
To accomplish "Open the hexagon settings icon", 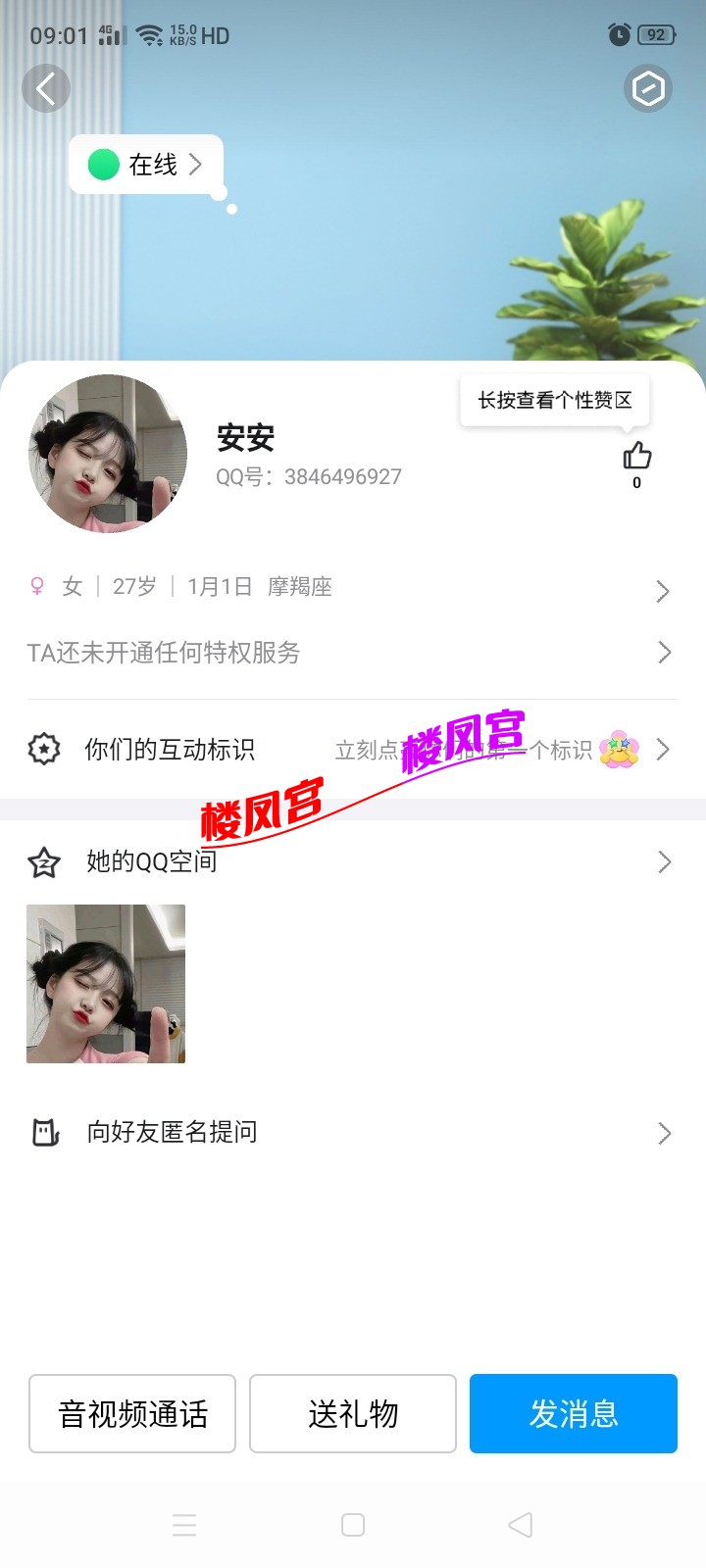I will coord(647,89).
